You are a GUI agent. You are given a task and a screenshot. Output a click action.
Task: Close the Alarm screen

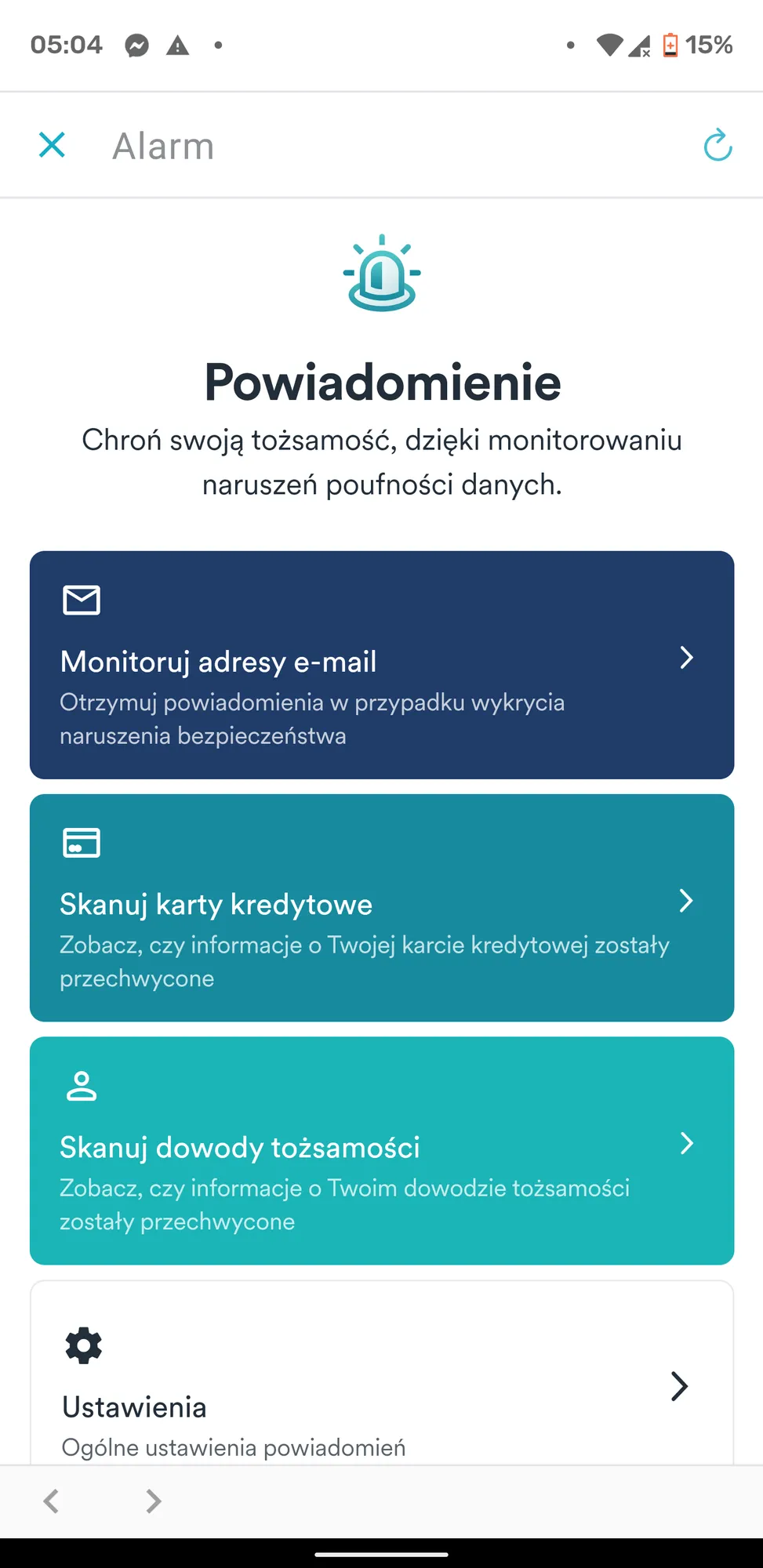pos(52,145)
